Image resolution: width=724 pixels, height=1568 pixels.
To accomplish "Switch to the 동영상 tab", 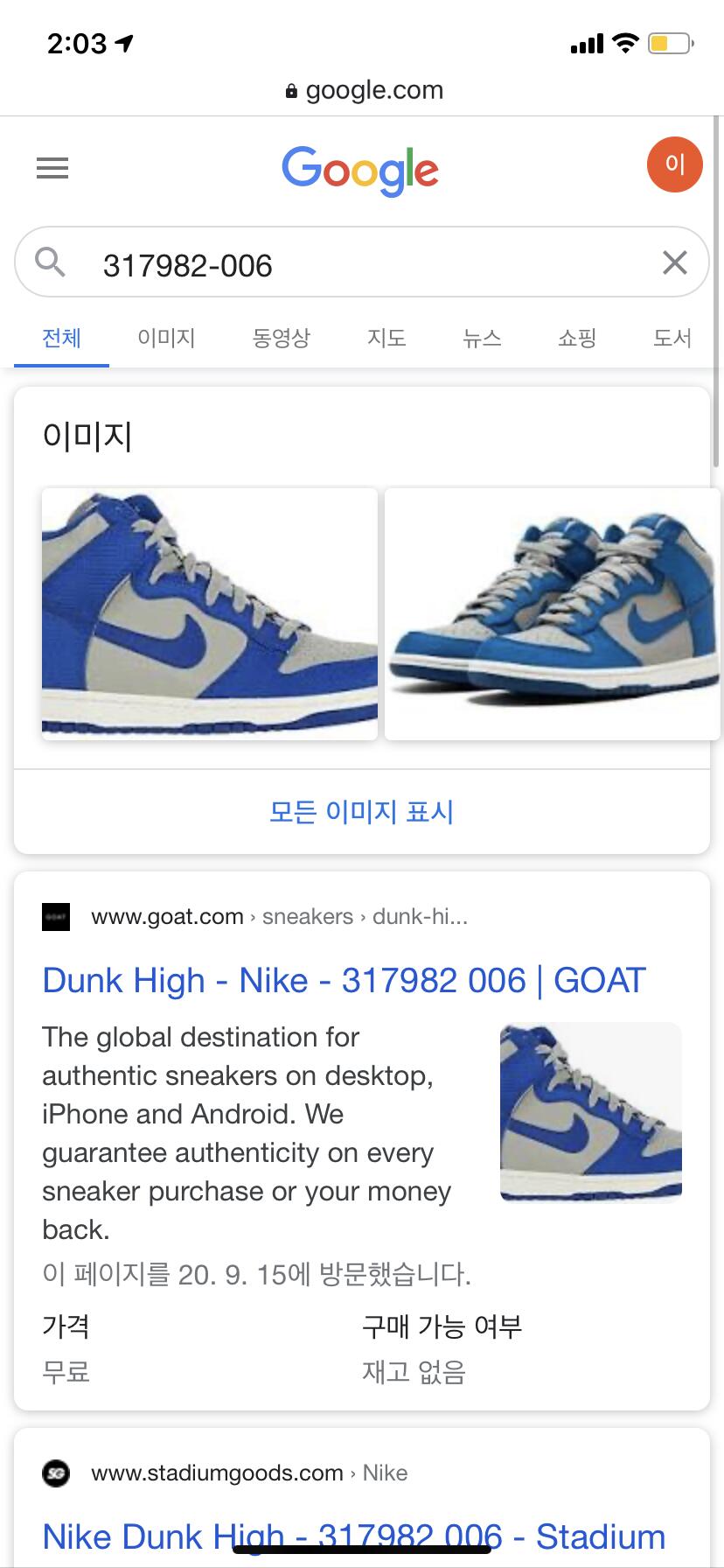I will point(281,338).
